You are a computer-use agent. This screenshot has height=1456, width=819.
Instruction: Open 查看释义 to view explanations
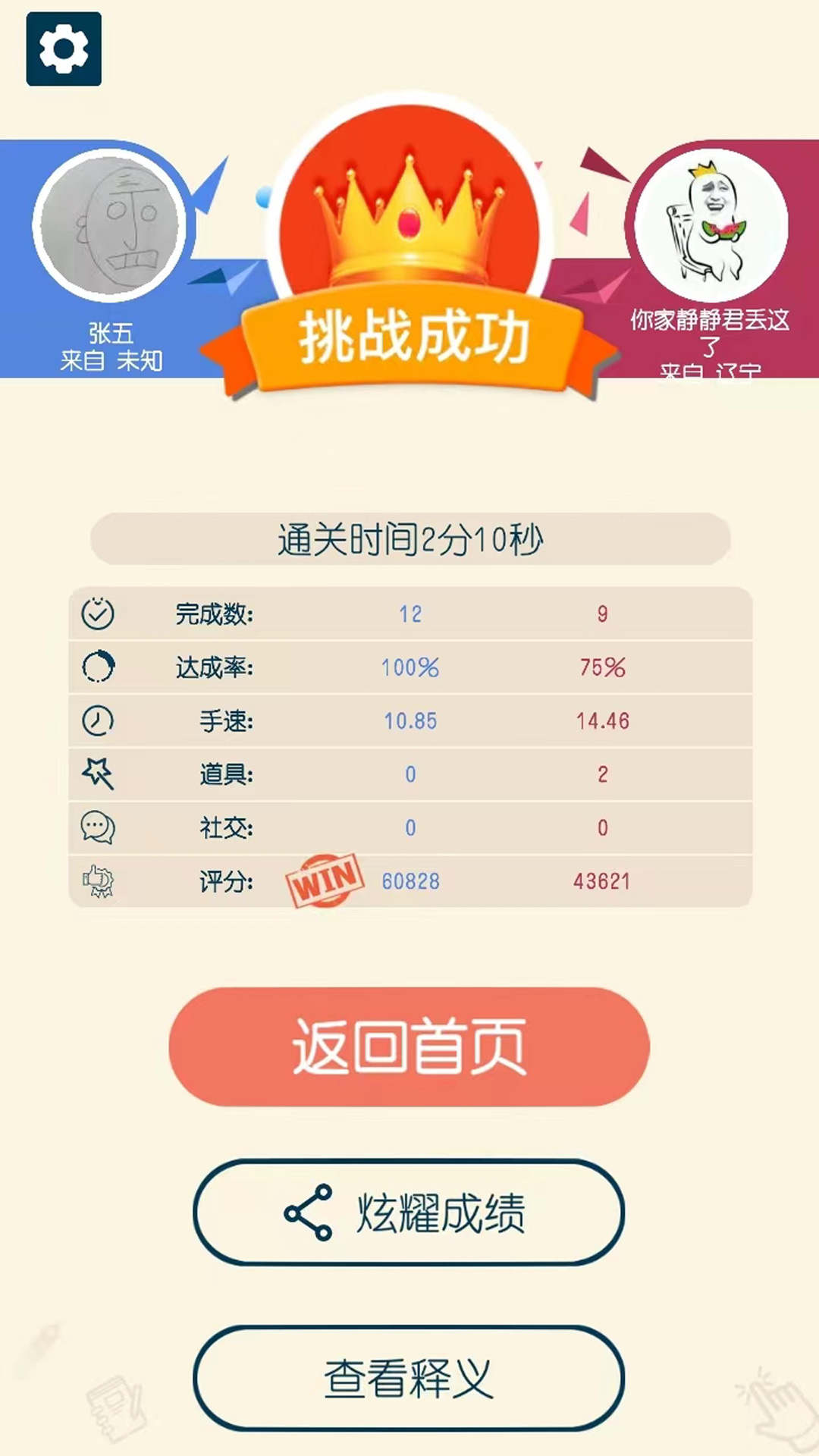click(409, 1378)
